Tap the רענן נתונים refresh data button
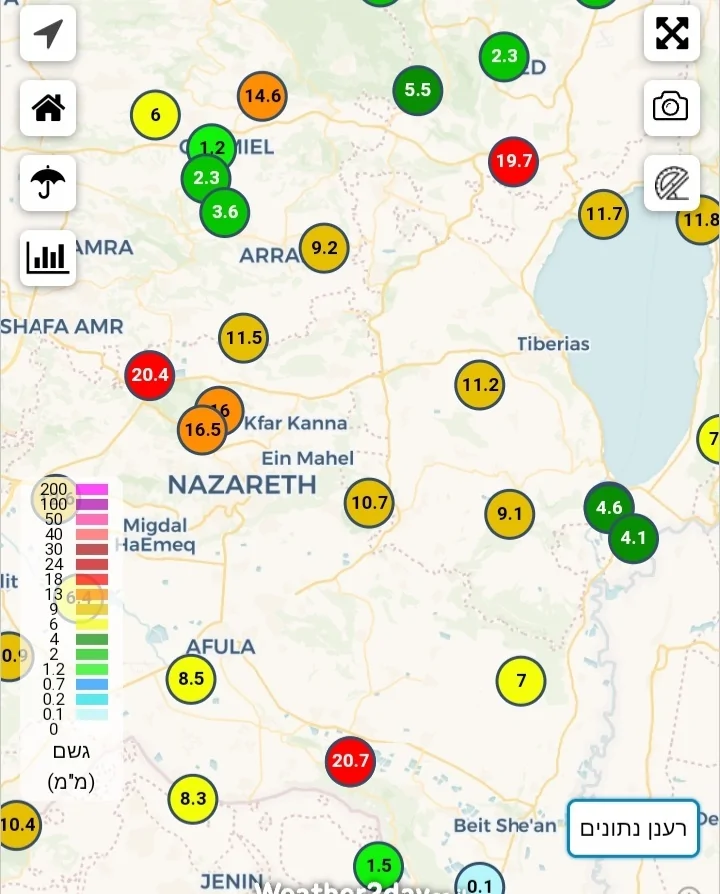720x894 pixels. click(633, 828)
